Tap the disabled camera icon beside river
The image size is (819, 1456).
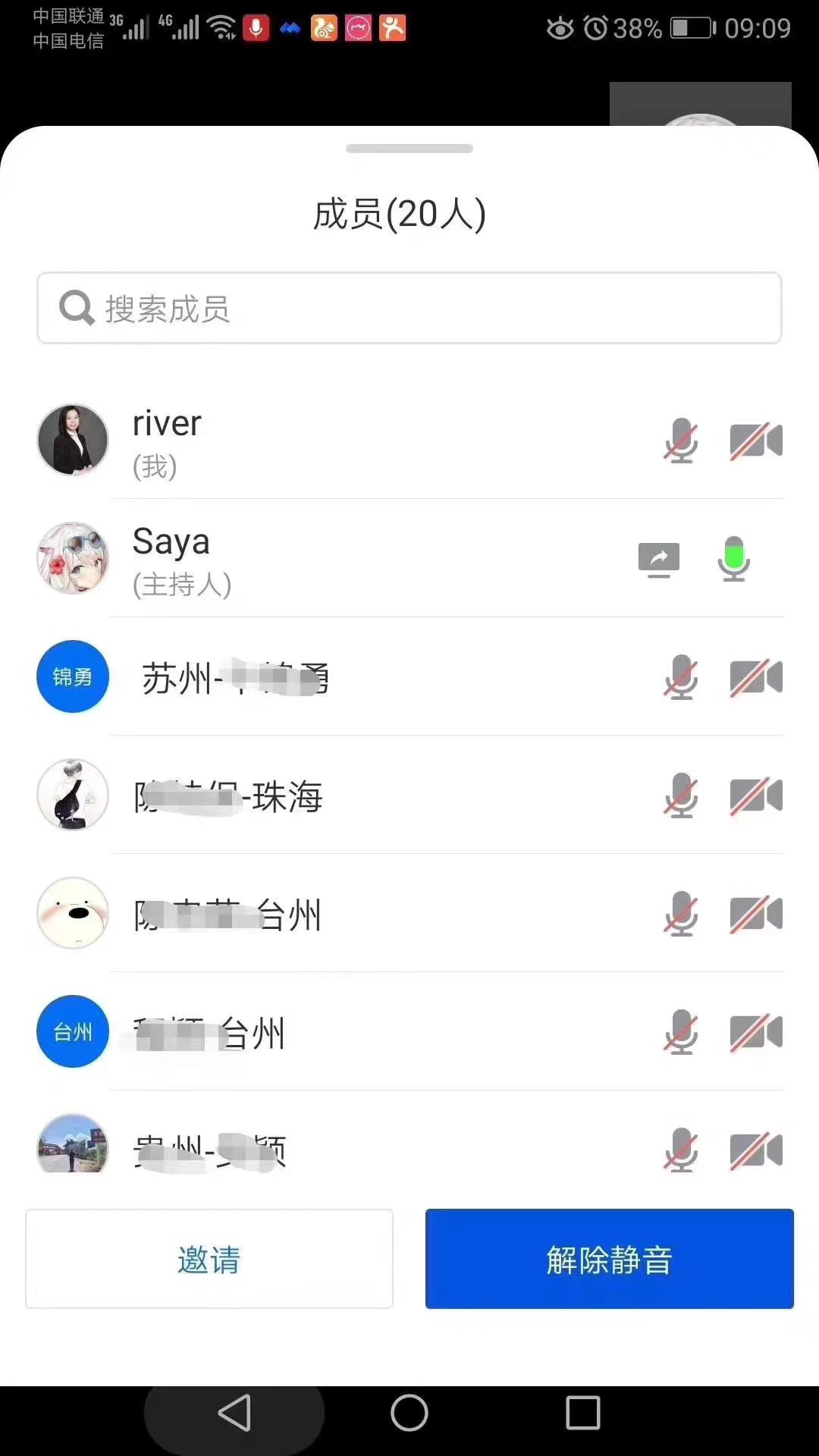[755, 441]
